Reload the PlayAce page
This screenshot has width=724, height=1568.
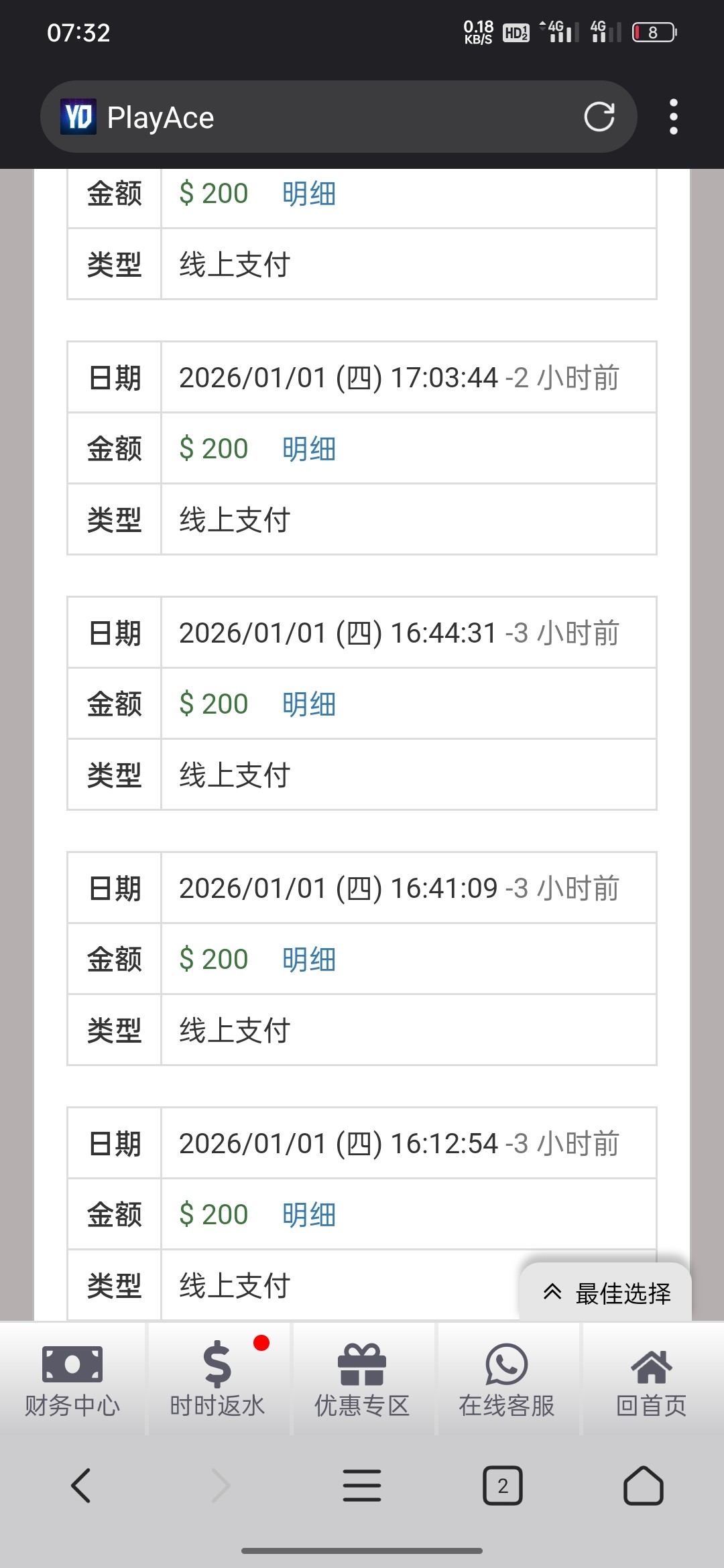[x=599, y=117]
